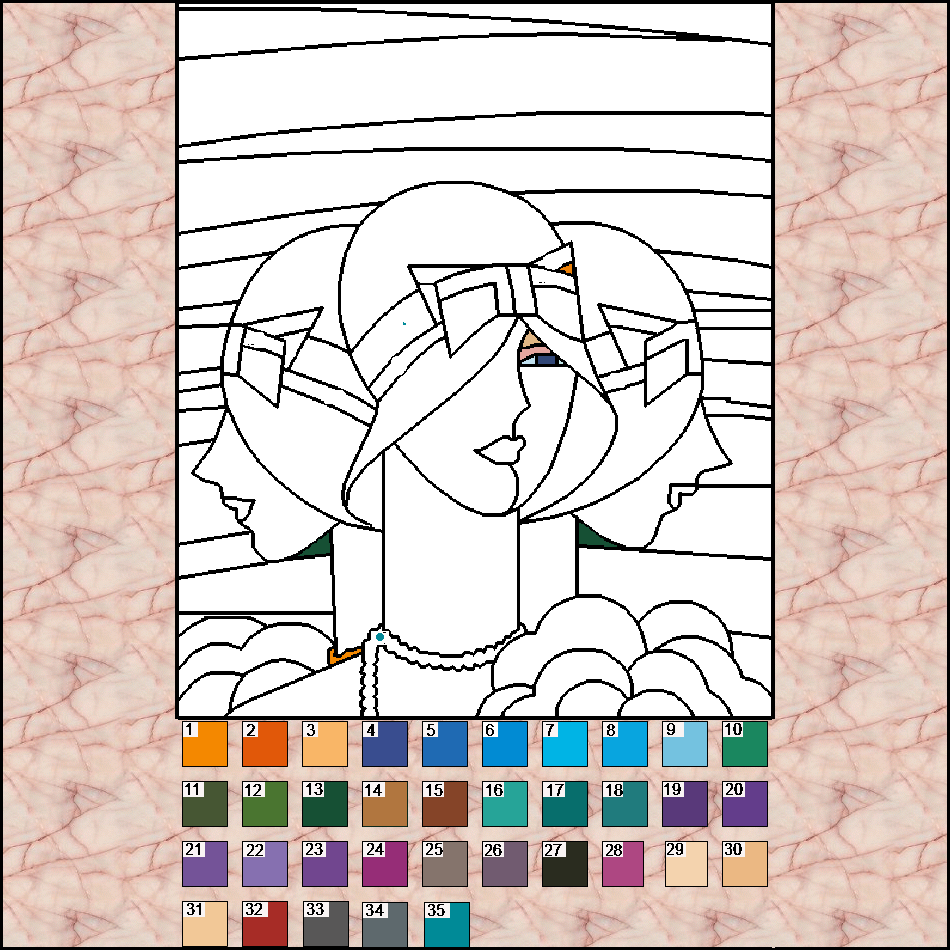Viewport: 950px width, 950px height.
Task: Choose navy blue swatch number 4
Action: click(385, 744)
